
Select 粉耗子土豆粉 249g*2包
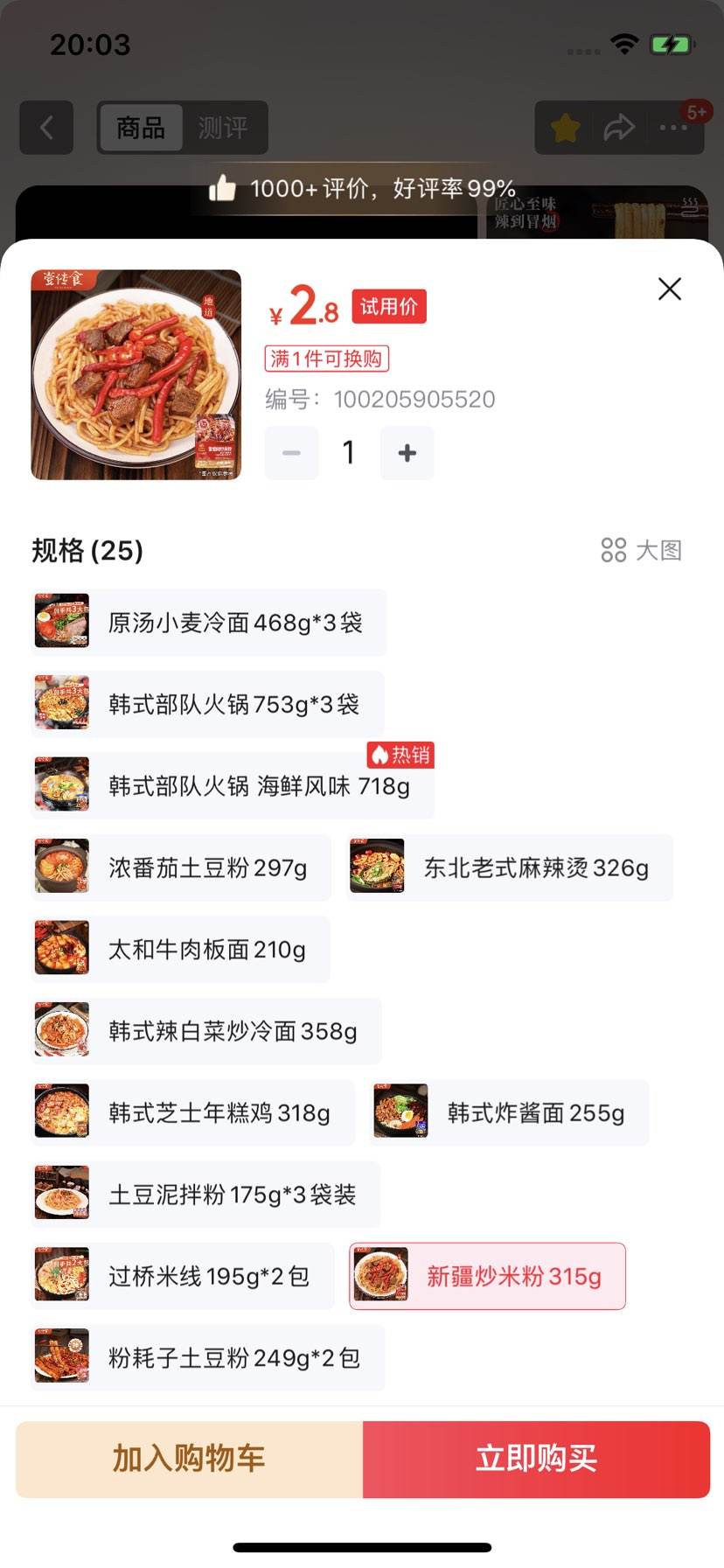click(x=208, y=1358)
